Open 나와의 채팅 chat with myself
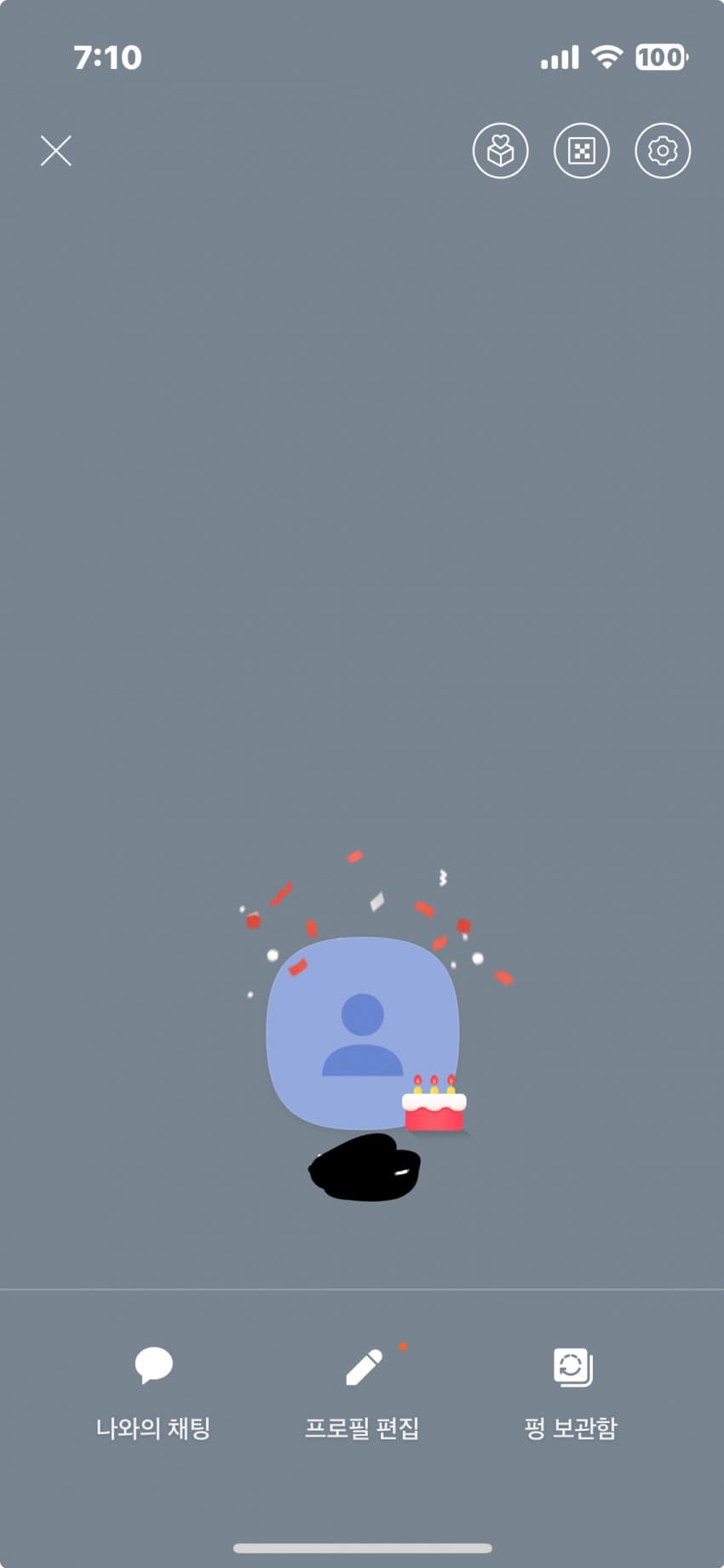The image size is (724, 1568). (x=153, y=1392)
